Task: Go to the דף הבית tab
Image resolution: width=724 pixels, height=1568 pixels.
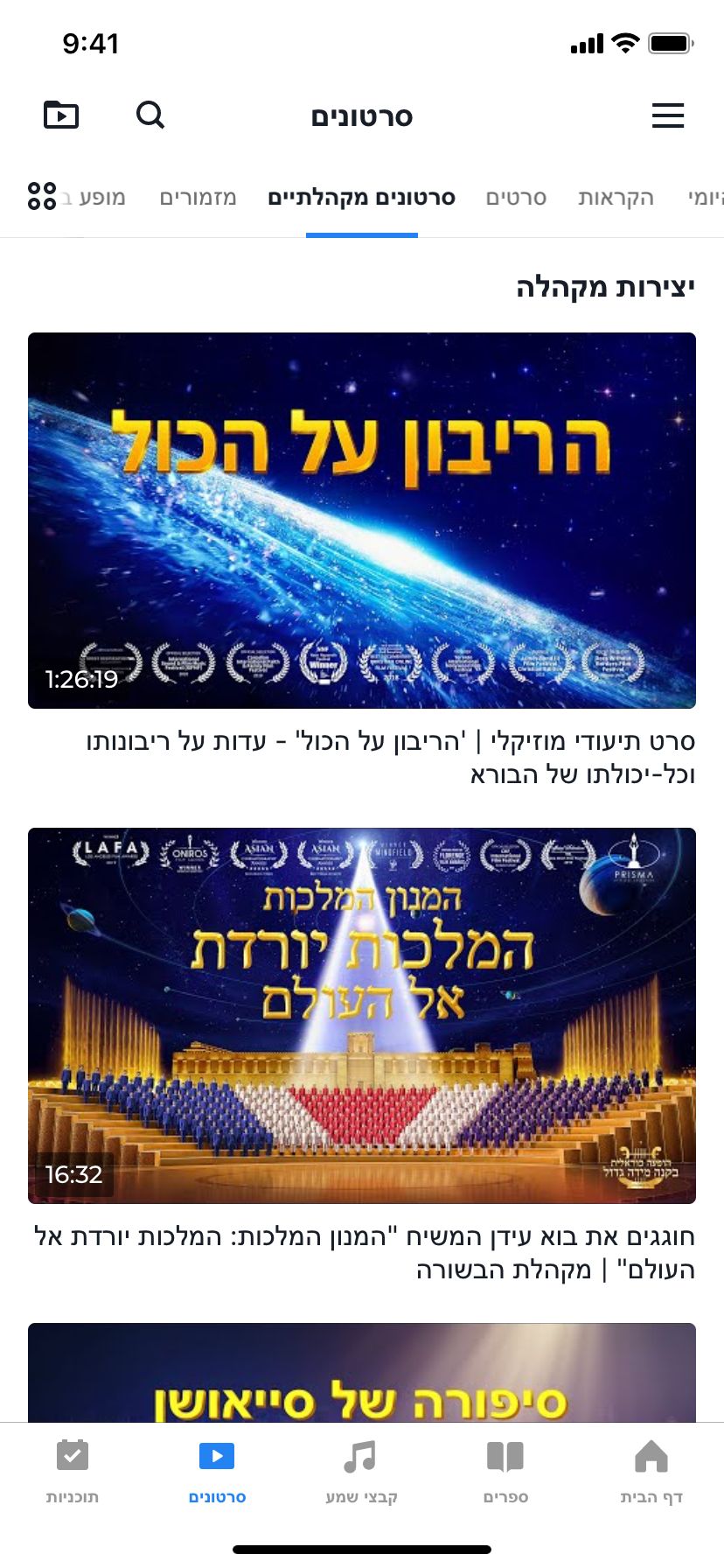Action: 651,1472
